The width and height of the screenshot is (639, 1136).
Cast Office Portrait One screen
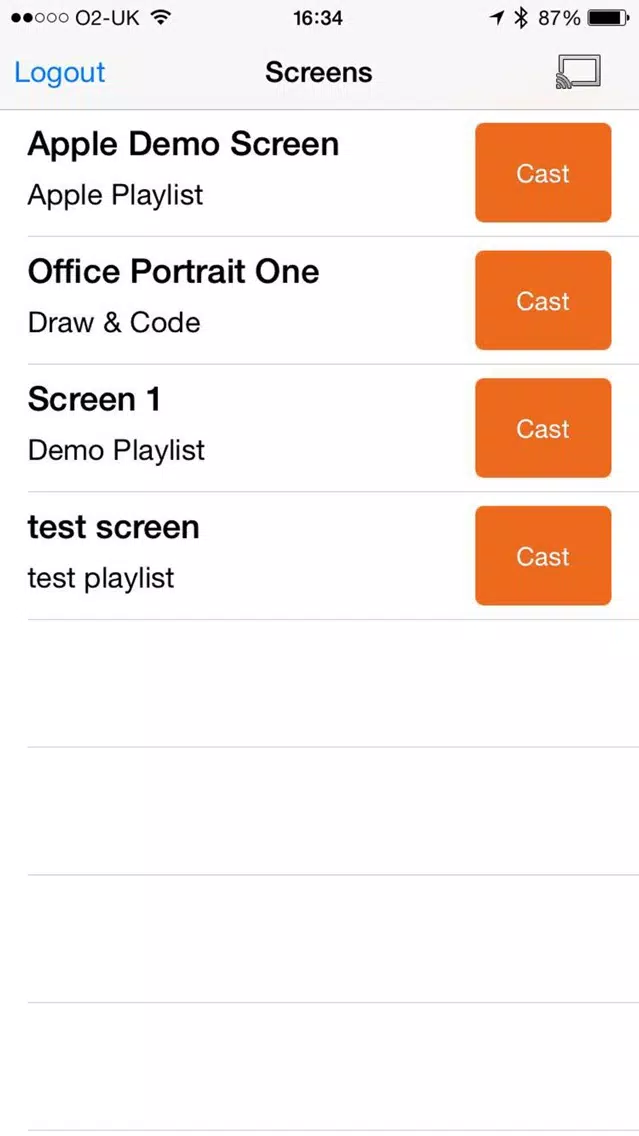[543, 300]
